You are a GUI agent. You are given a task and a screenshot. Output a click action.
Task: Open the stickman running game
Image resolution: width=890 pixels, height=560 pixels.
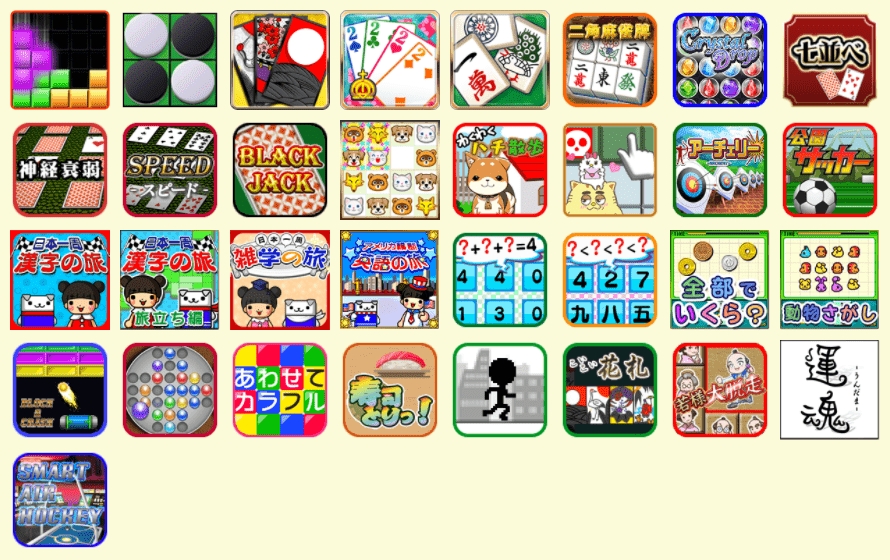coord(500,390)
